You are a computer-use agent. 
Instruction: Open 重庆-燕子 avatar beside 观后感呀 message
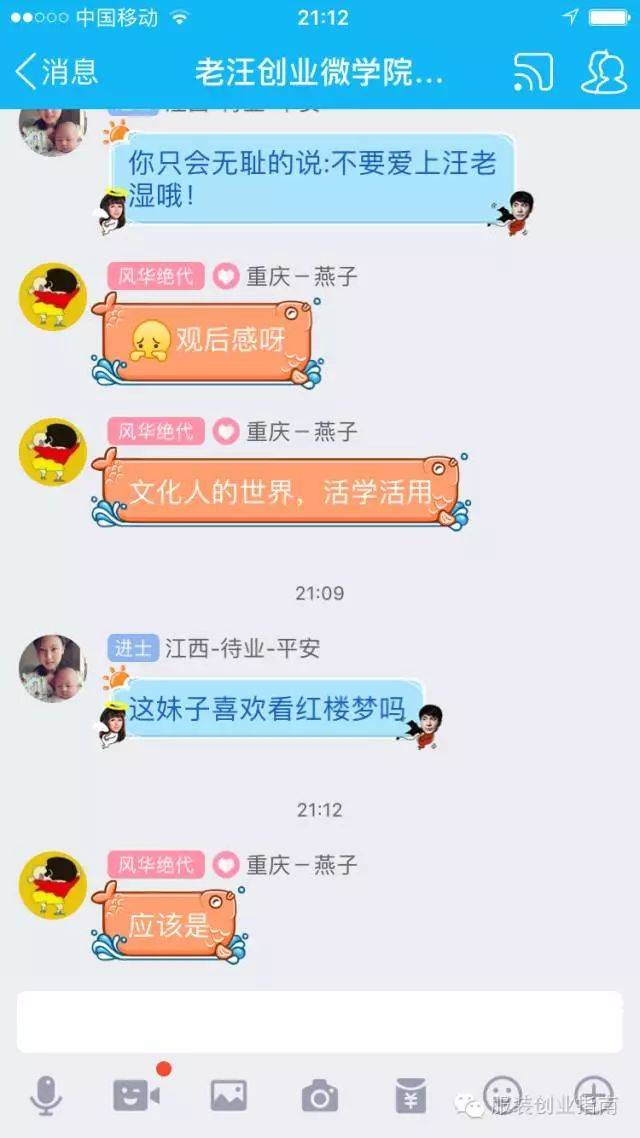point(52,297)
